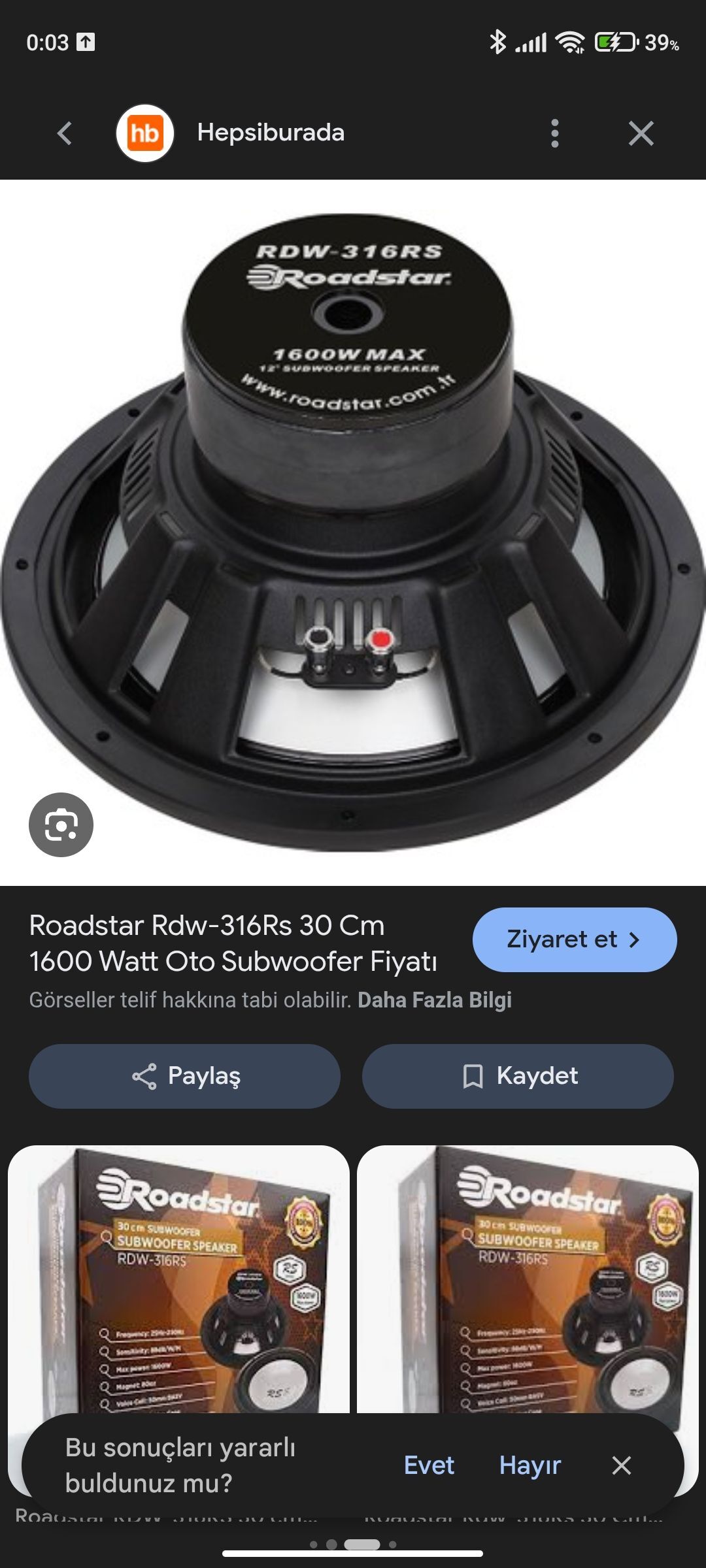This screenshot has width=706, height=1568.
Task: Go back using the arrow
Action: (x=64, y=133)
